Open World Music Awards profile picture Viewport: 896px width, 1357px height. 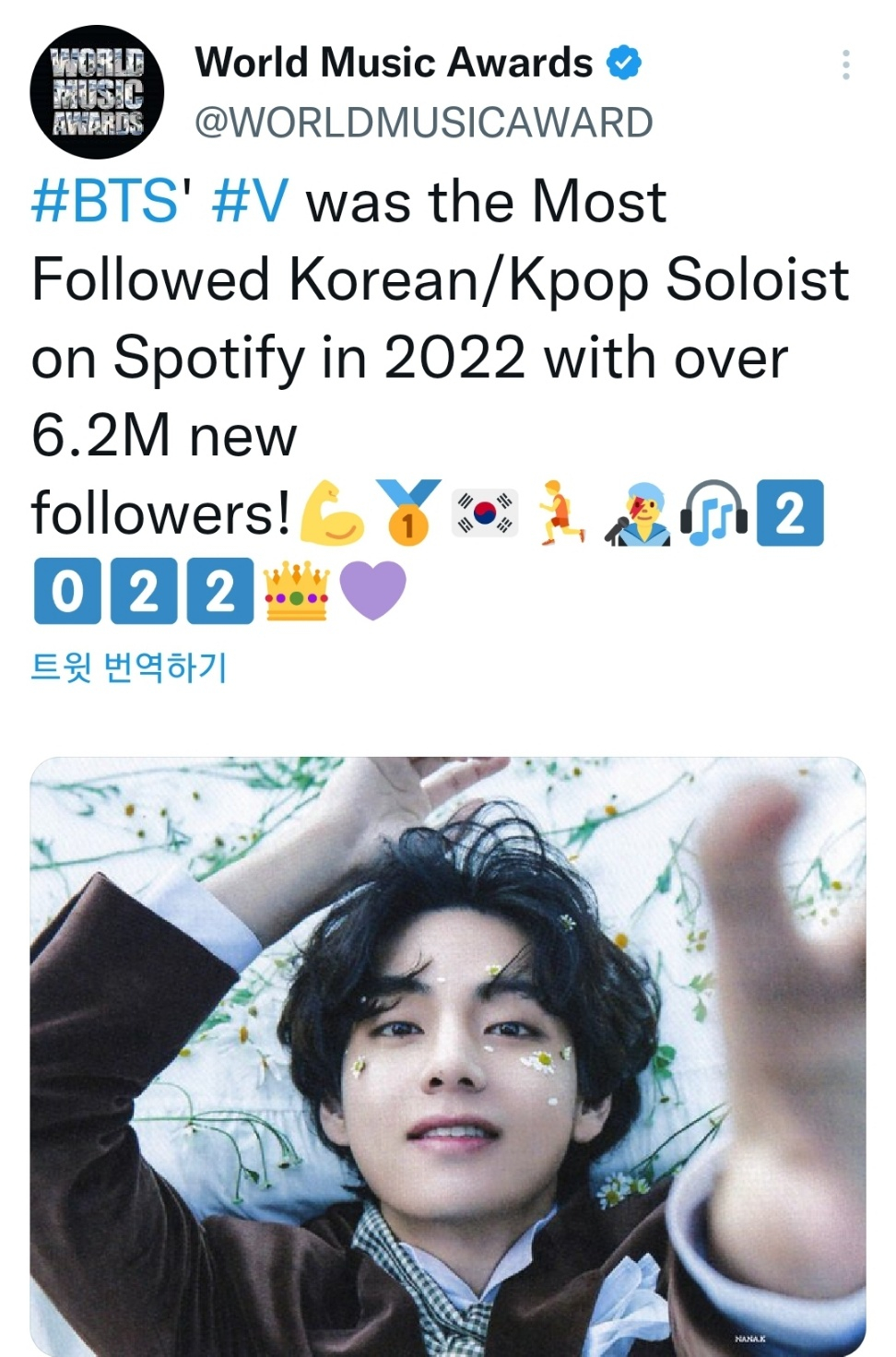click(97, 92)
